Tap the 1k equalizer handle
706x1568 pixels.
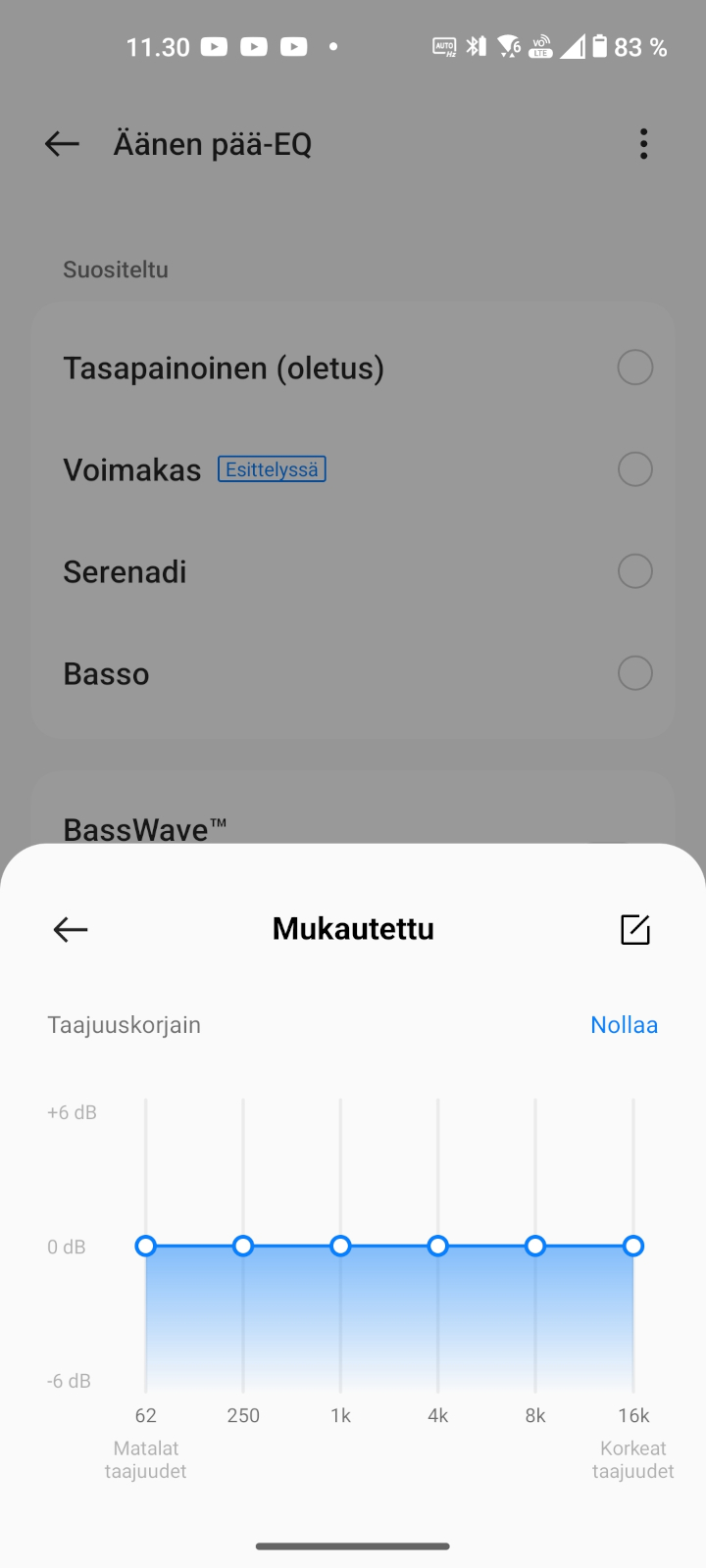click(x=340, y=1247)
